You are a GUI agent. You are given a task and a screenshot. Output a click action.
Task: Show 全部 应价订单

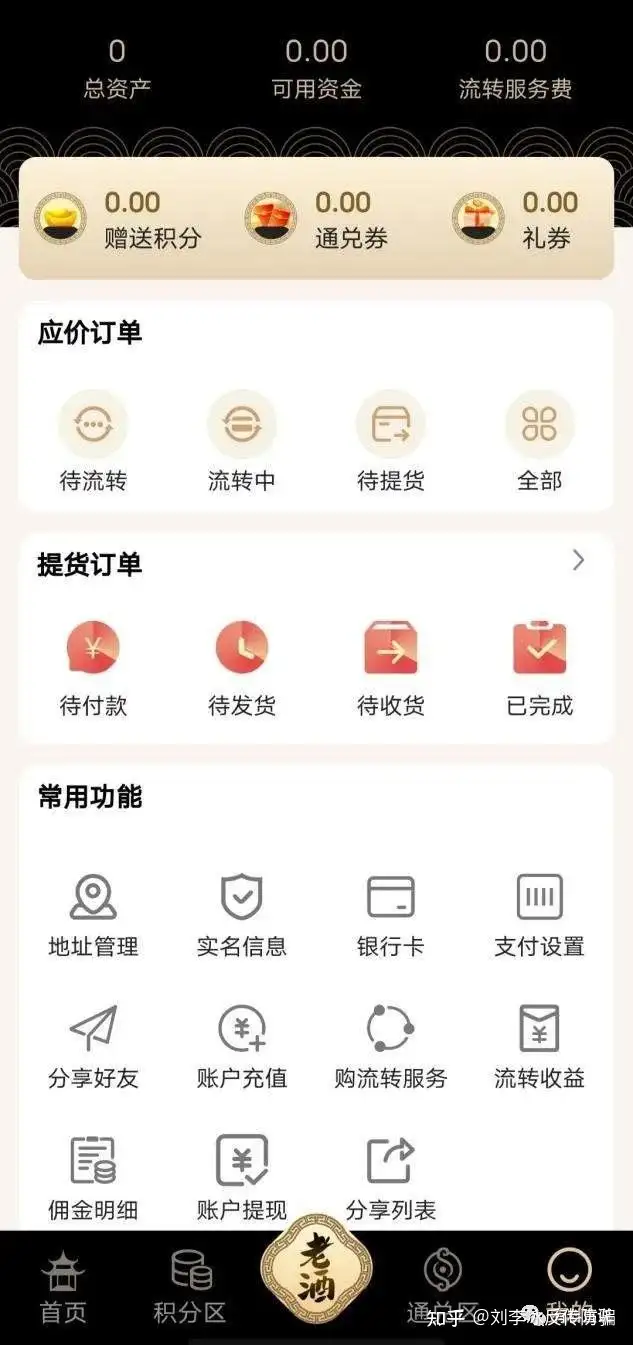click(539, 441)
